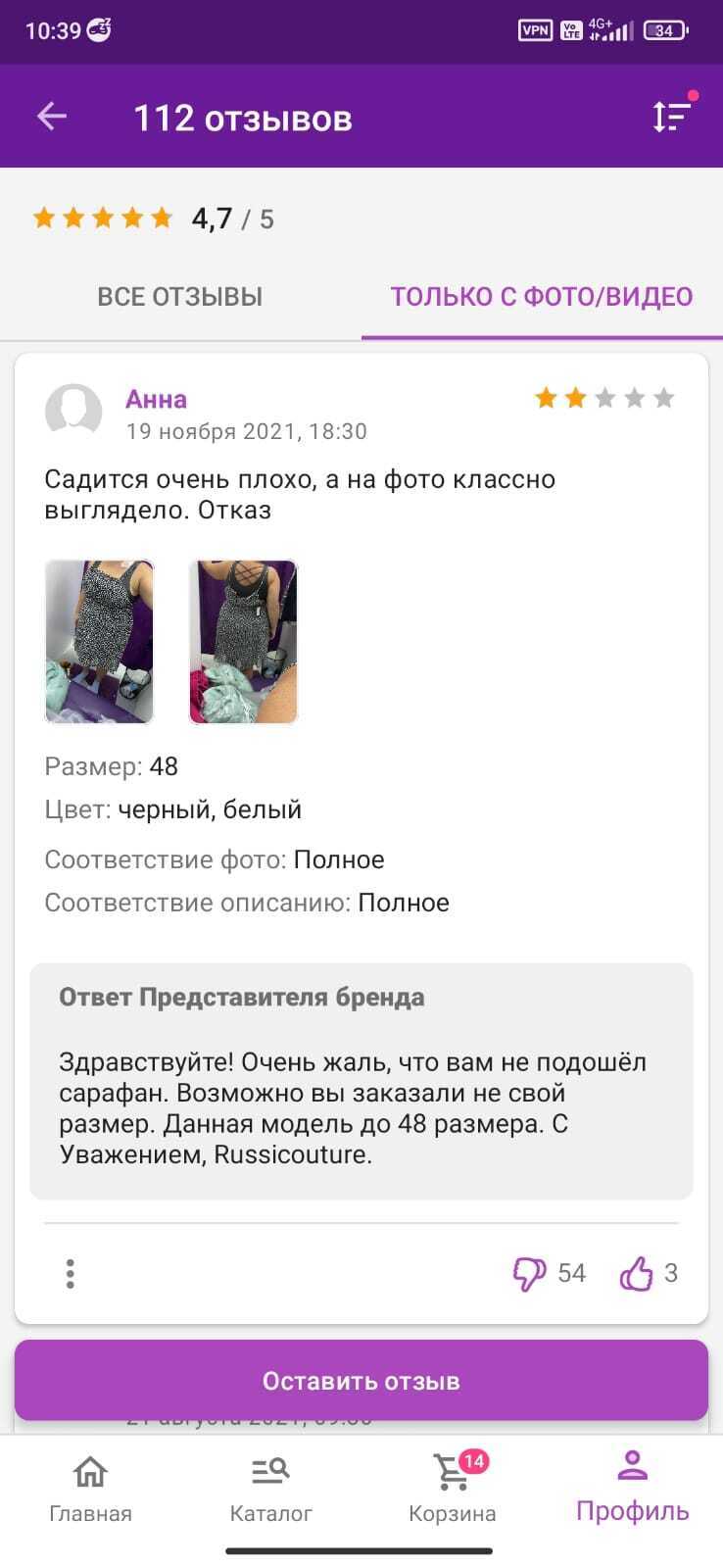The width and height of the screenshot is (723, 1568).
Task: Open the three-dot menu on Анна's review
Action: 70,1273
